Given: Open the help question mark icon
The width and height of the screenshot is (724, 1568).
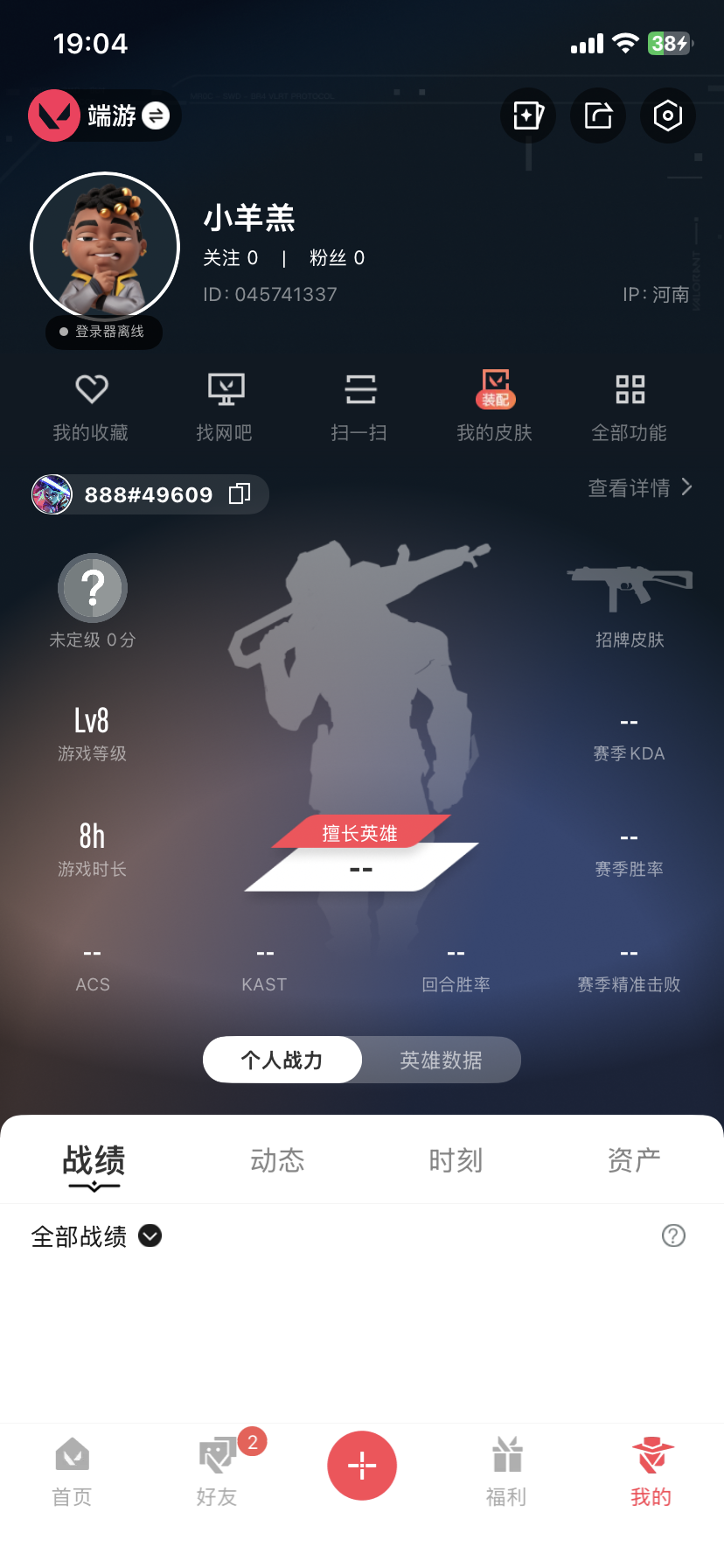Looking at the screenshot, I should pyautogui.click(x=673, y=1235).
